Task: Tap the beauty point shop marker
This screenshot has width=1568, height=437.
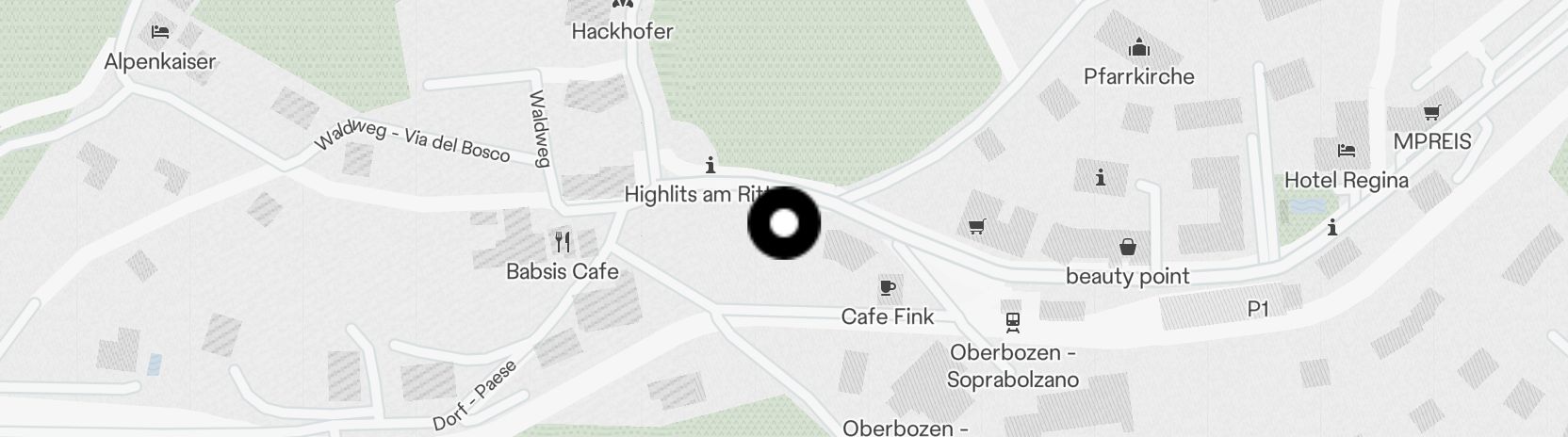Action: pos(1128,248)
